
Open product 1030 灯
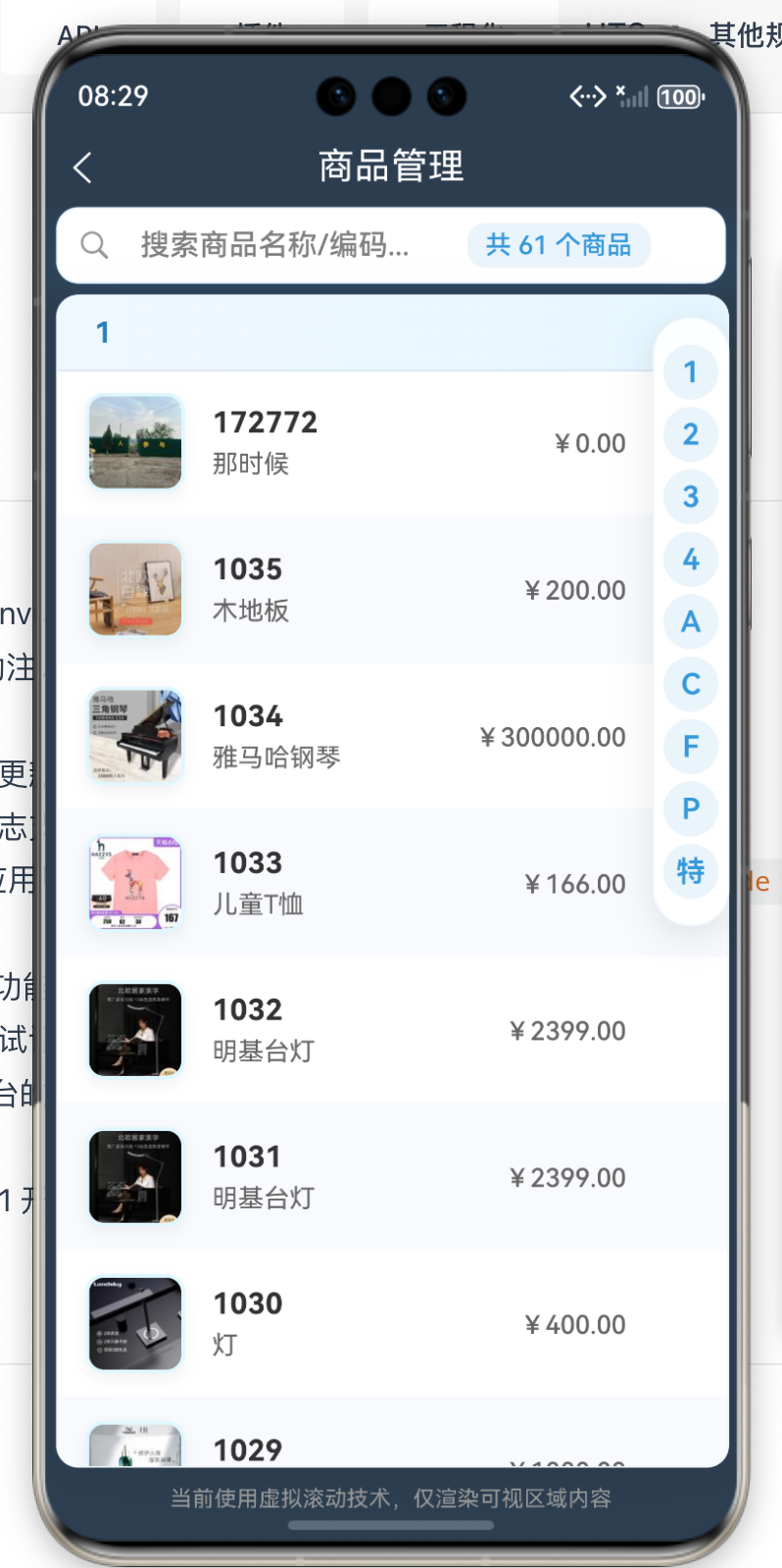coord(353,1325)
